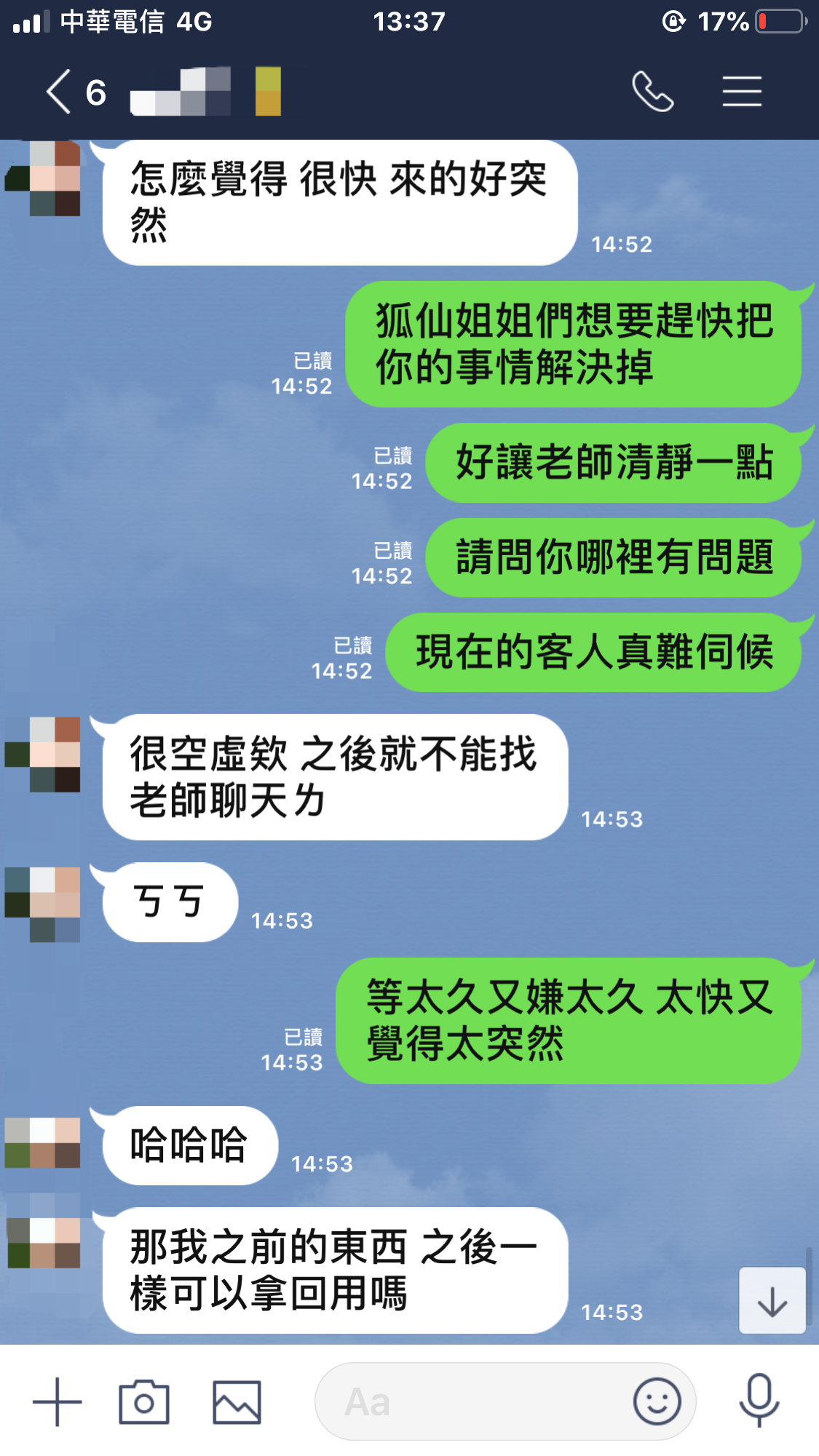
Task: Go back to the chat list
Action: pos(60,92)
